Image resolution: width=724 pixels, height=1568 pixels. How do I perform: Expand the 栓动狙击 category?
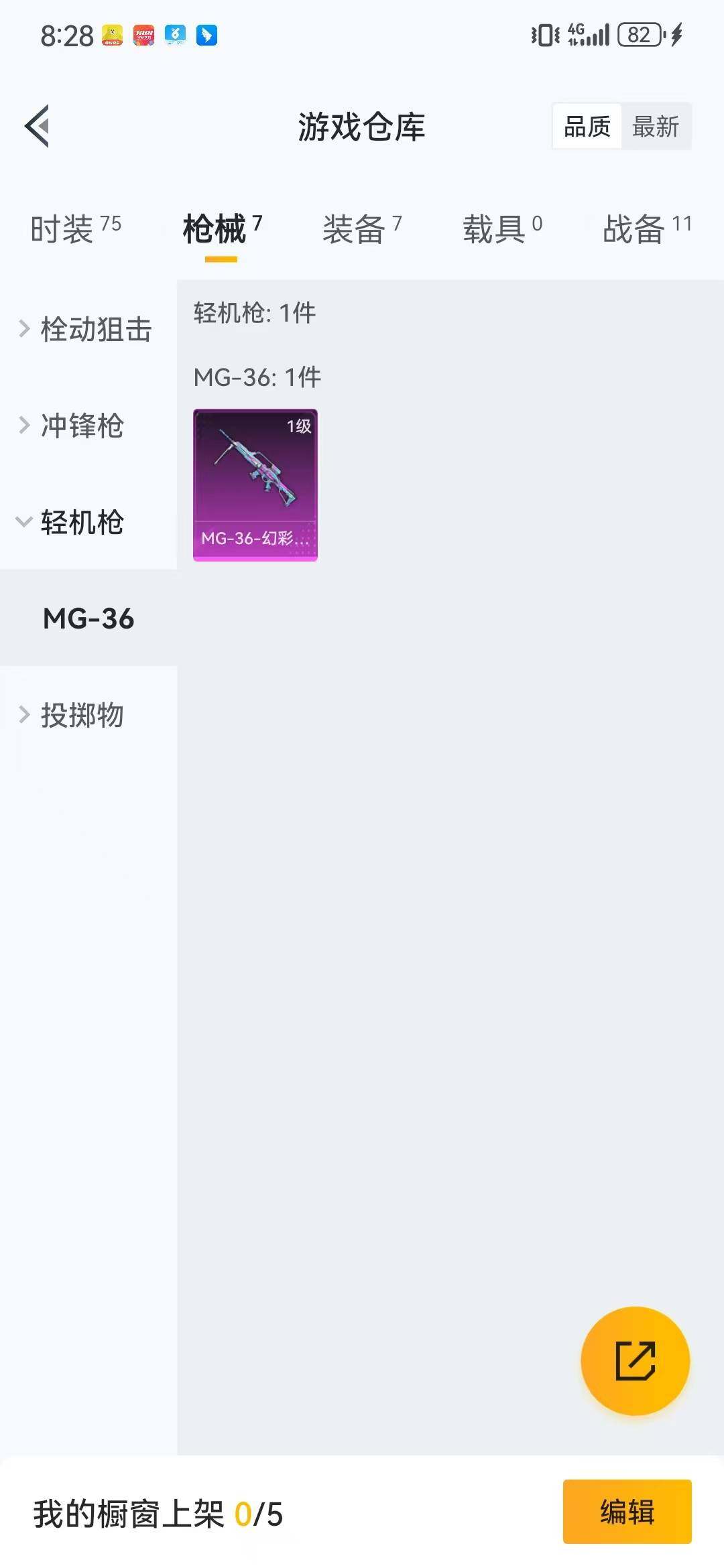click(x=94, y=328)
